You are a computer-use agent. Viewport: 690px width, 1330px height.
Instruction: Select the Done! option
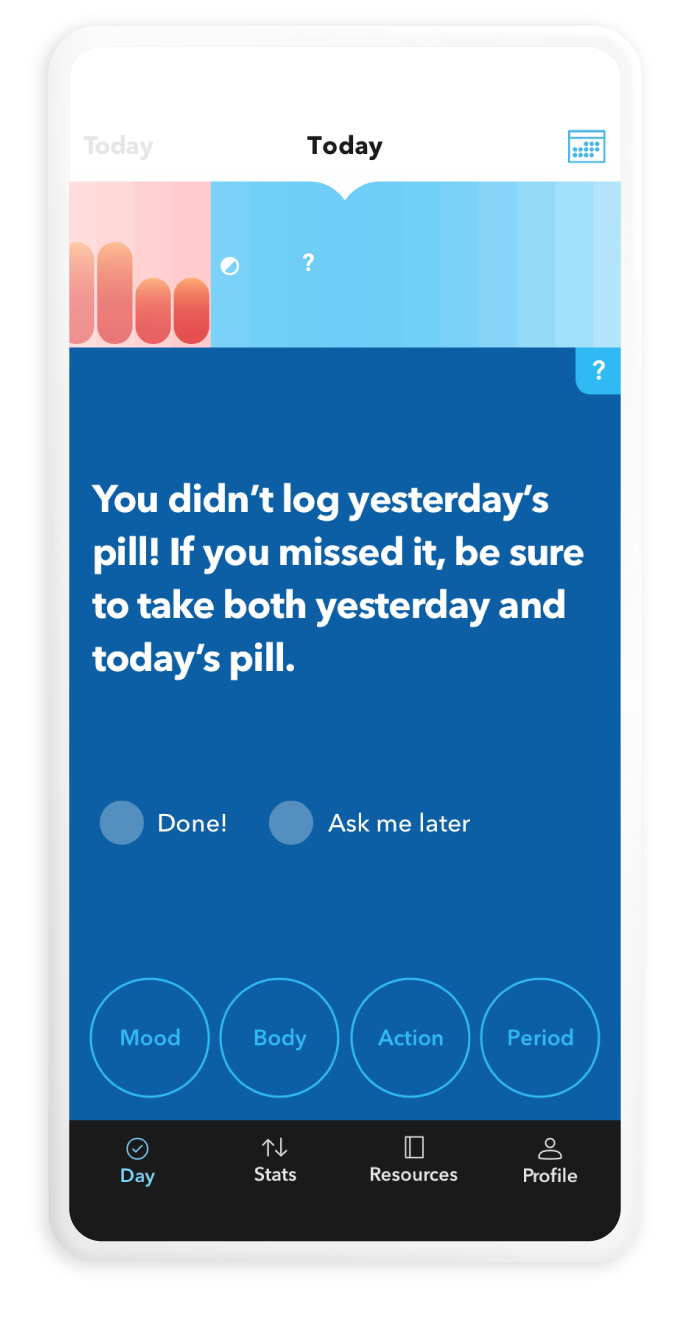tap(164, 823)
